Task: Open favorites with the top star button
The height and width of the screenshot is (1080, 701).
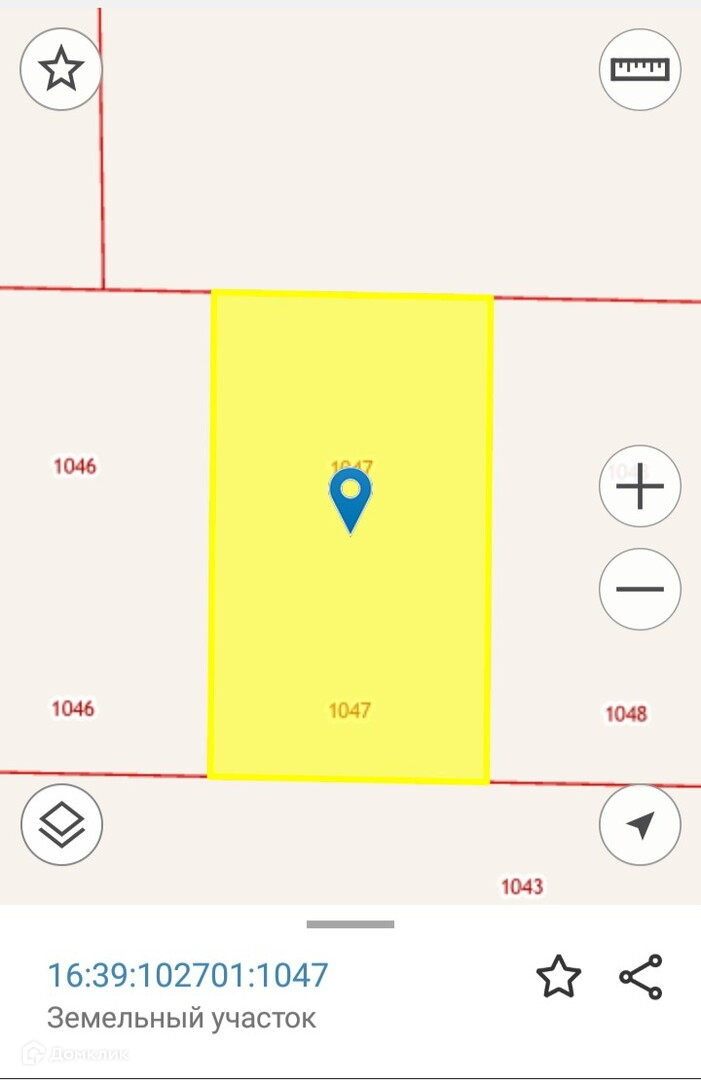Action: pos(61,70)
